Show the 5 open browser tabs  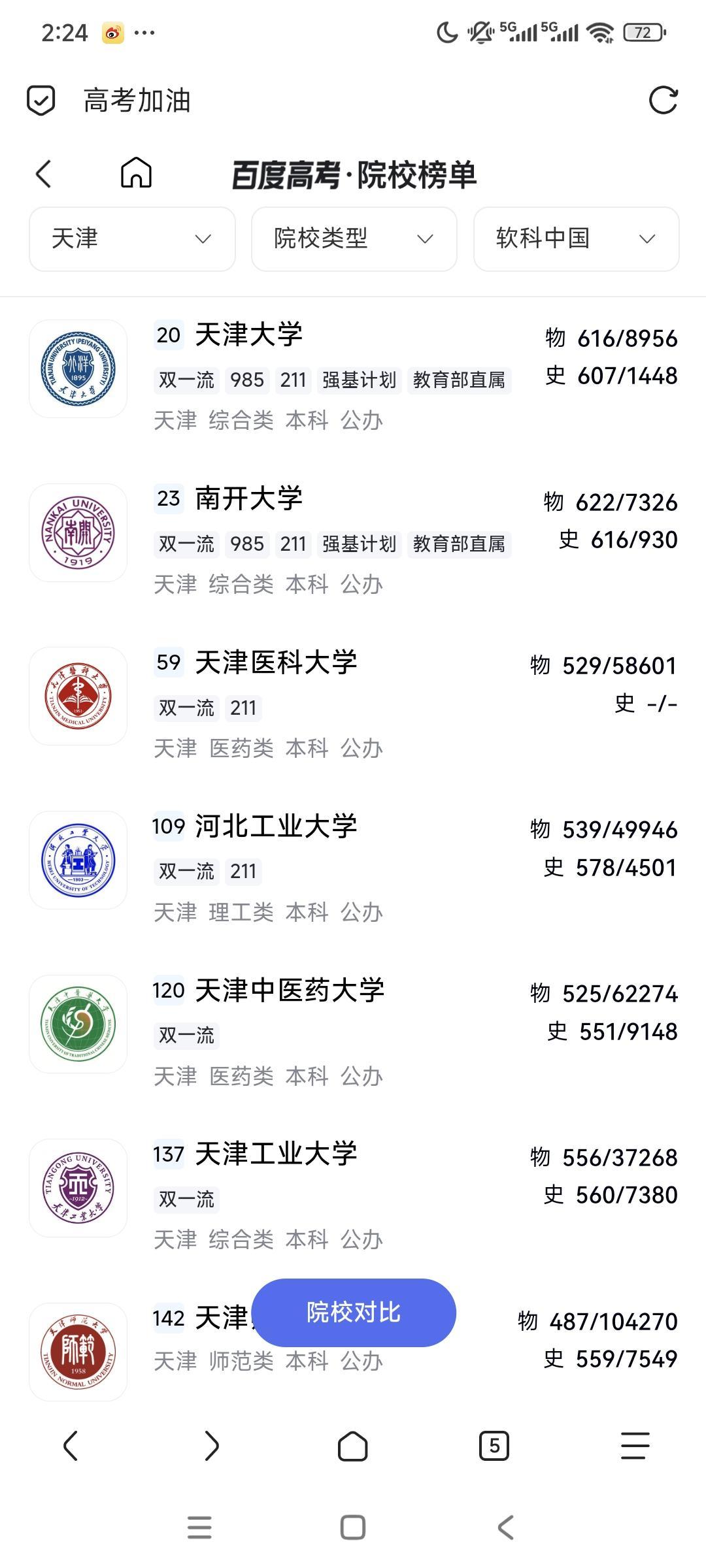(494, 1446)
